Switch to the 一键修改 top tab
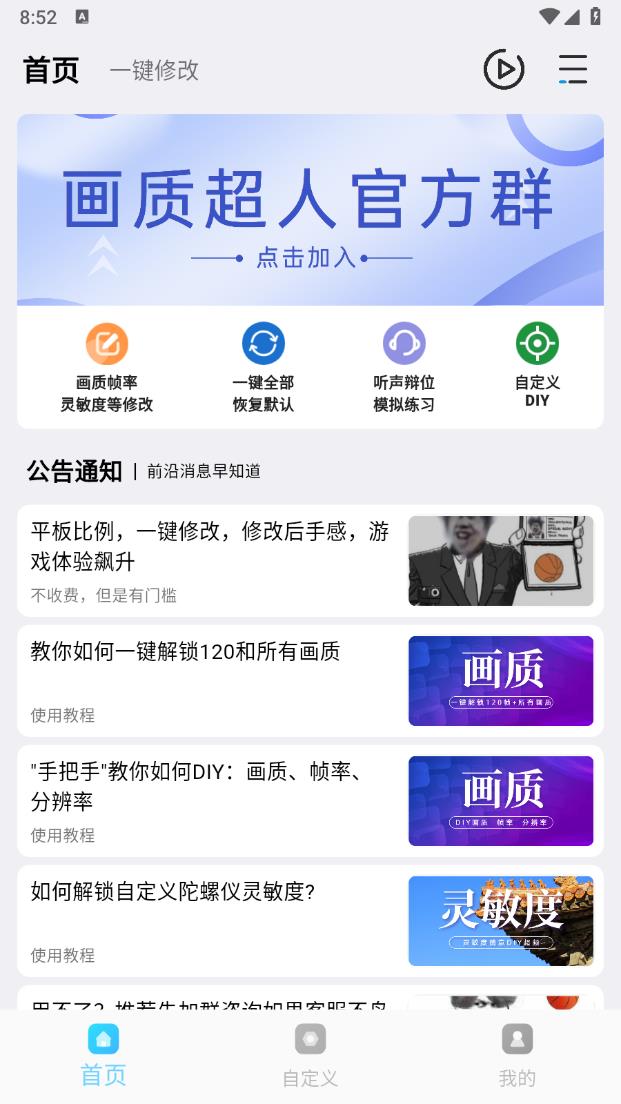Viewport: 621px width, 1104px height. (x=154, y=70)
